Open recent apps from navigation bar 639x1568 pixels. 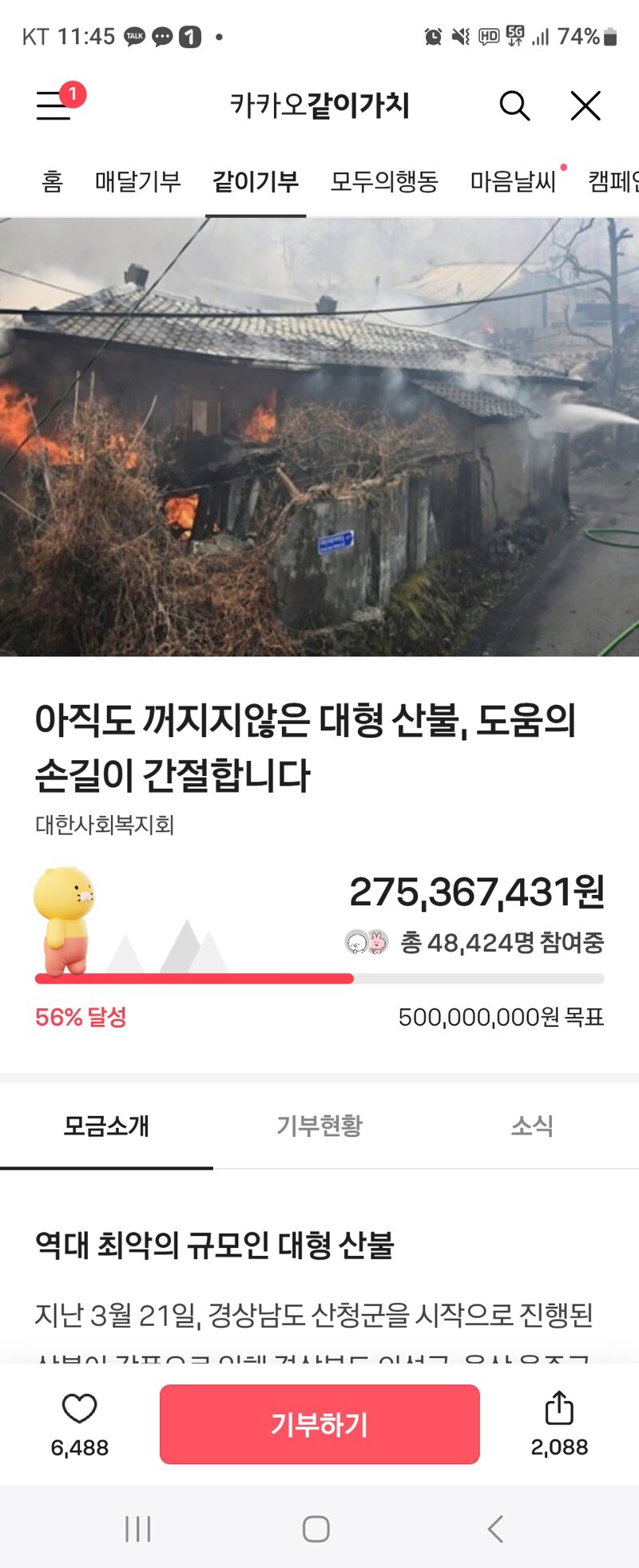(x=138, y=1529)
